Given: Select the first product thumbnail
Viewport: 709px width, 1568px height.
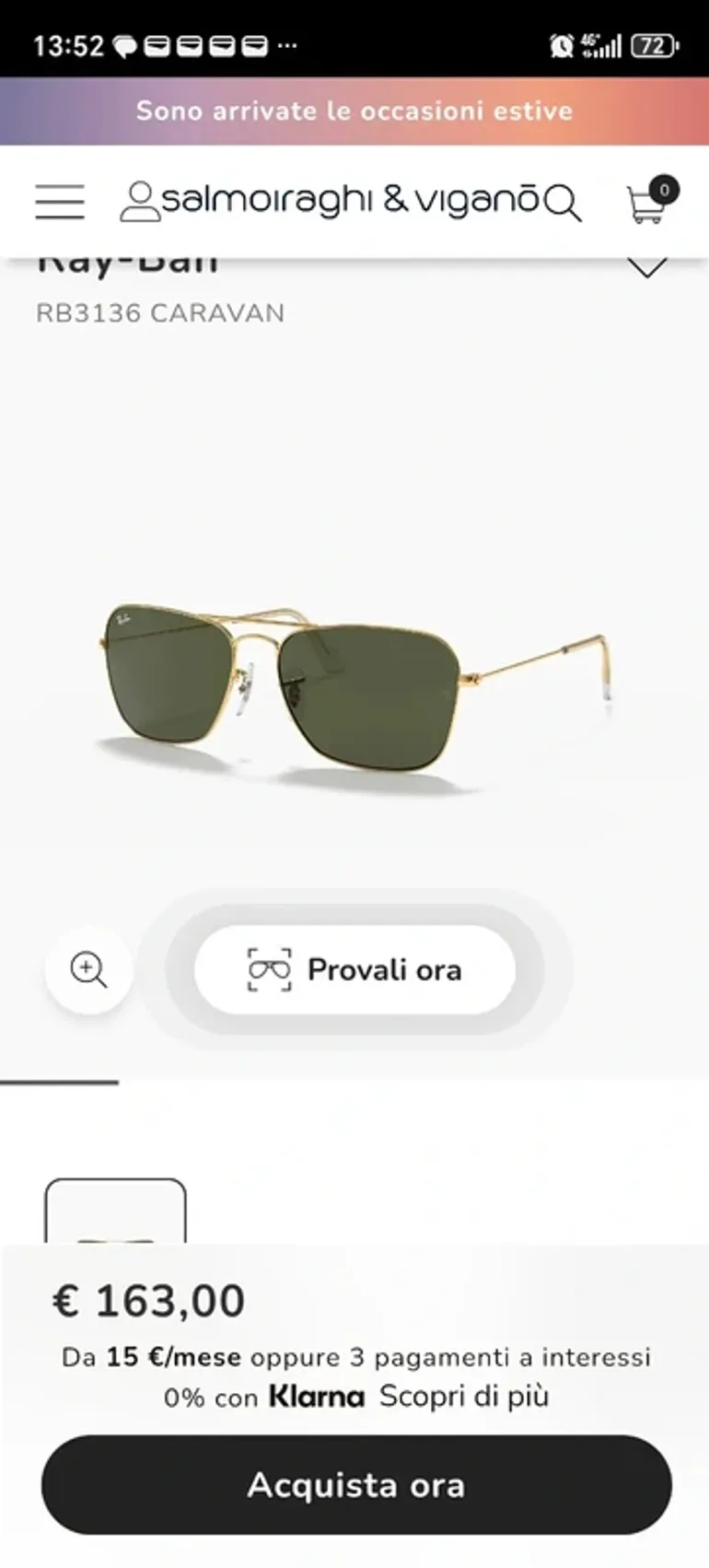Looking at the screenshot, I should (x=115, y=1211).
